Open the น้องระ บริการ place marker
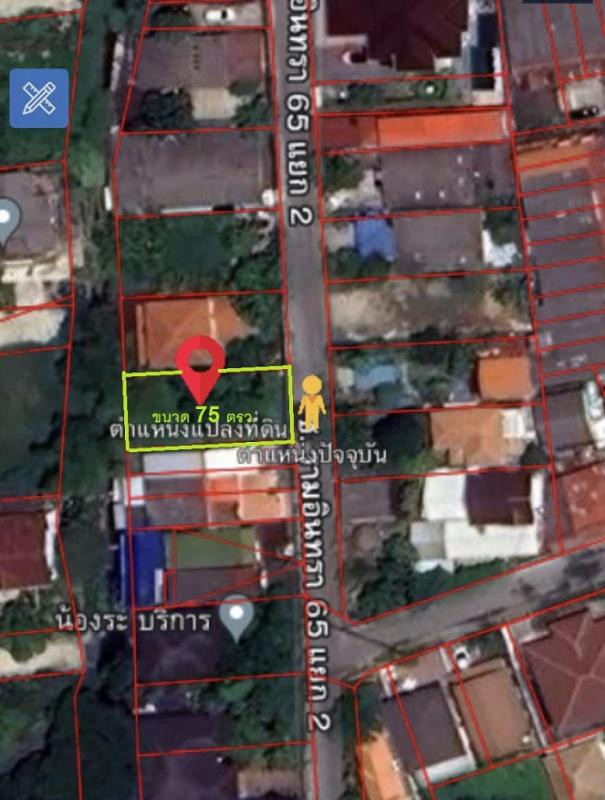Viewport: 605px width, 800px height. coord(237,616)
